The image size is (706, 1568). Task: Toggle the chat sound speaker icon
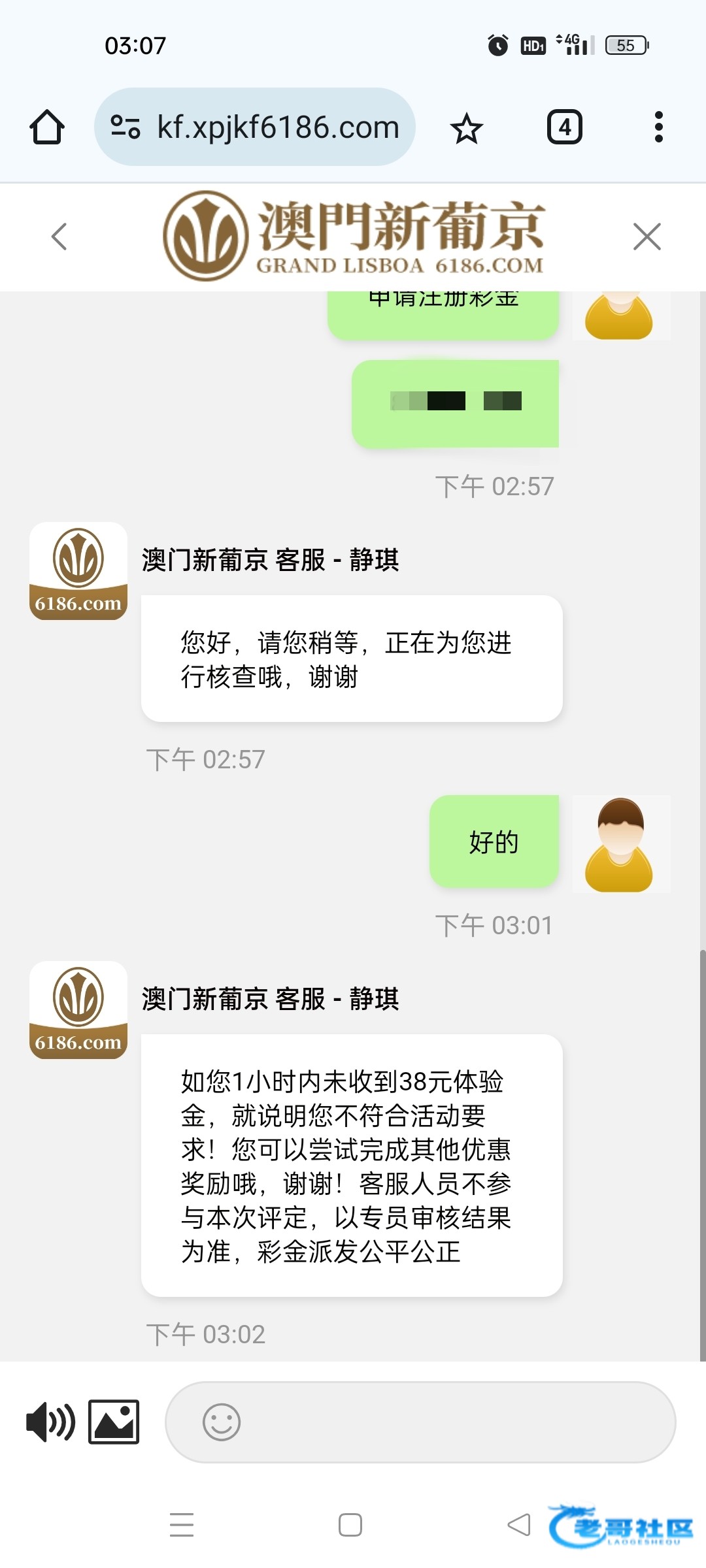click(x=50, y=1422)
